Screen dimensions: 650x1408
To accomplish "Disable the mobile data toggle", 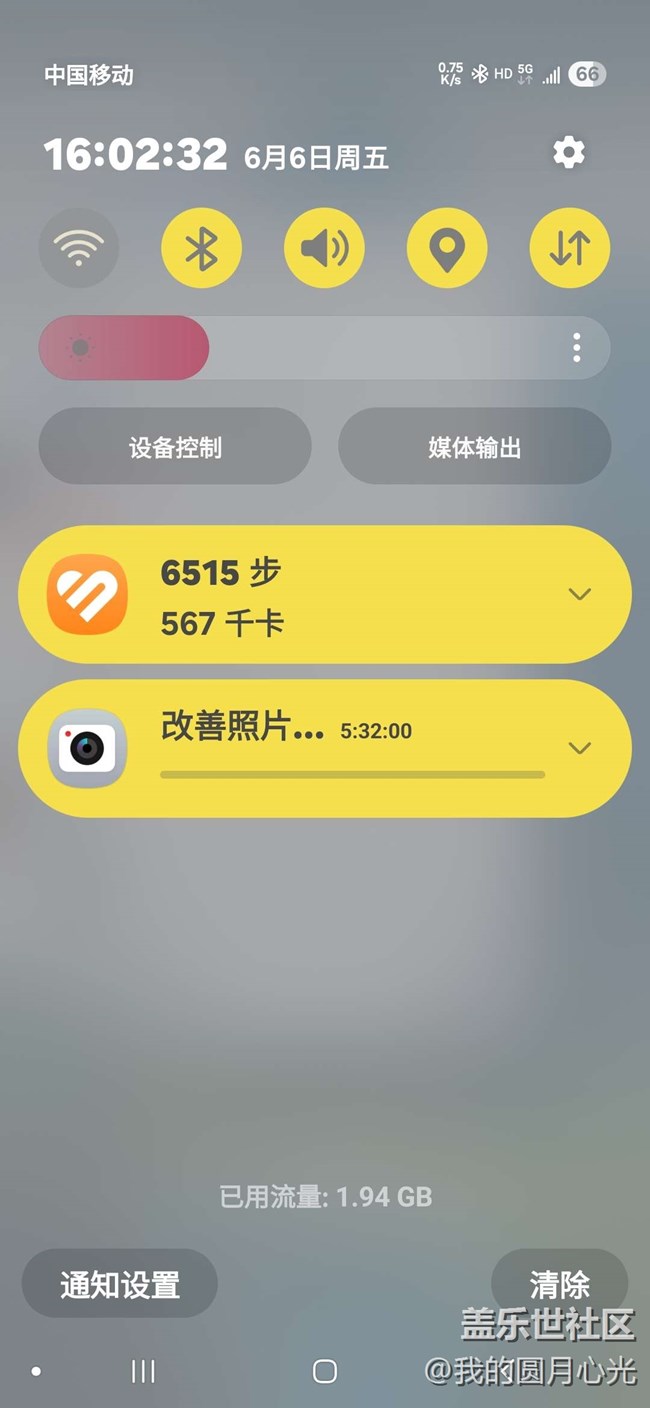I will [570, 248].
